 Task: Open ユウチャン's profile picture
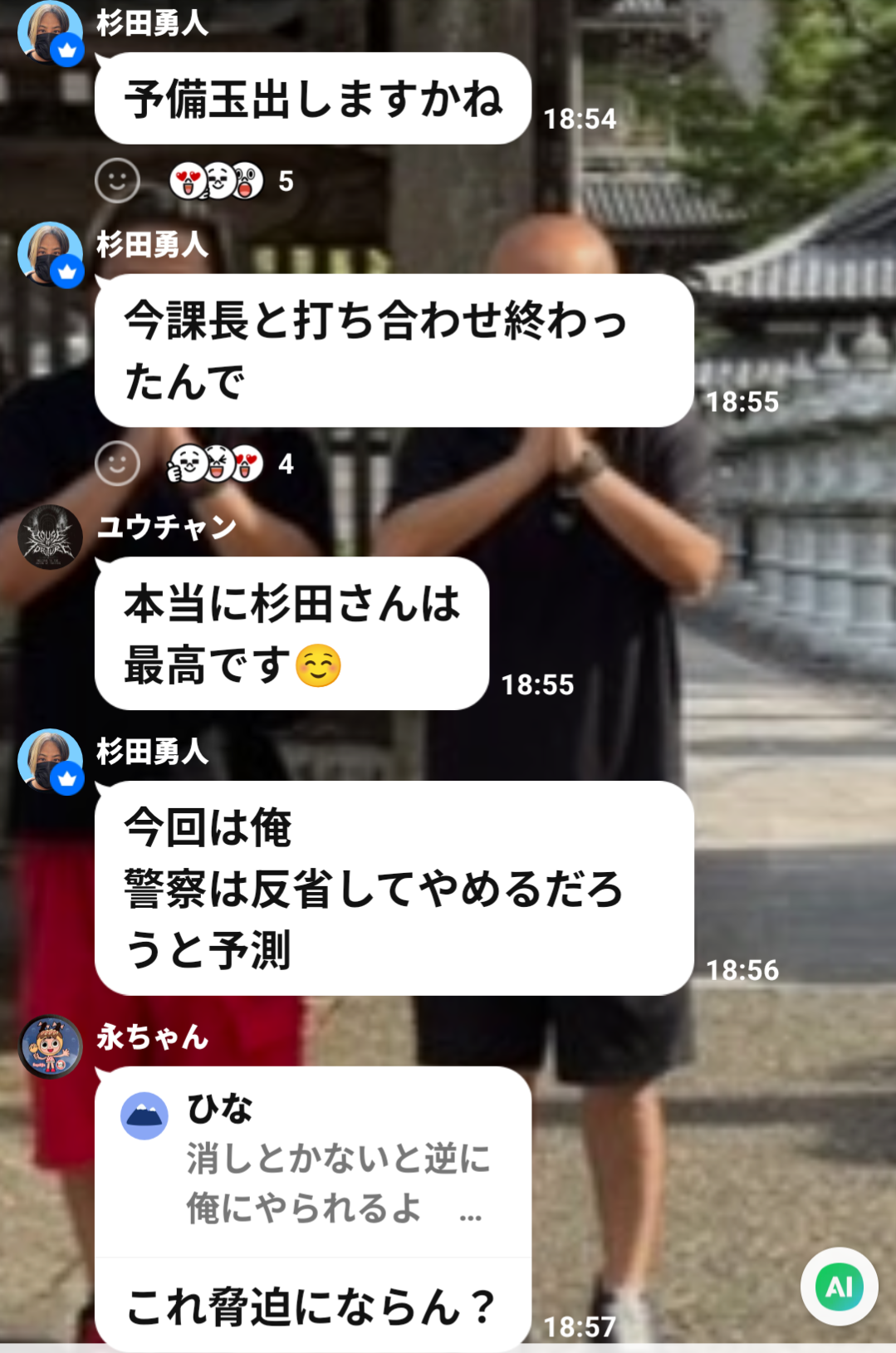pyautogui.click(x=50, y=537)
